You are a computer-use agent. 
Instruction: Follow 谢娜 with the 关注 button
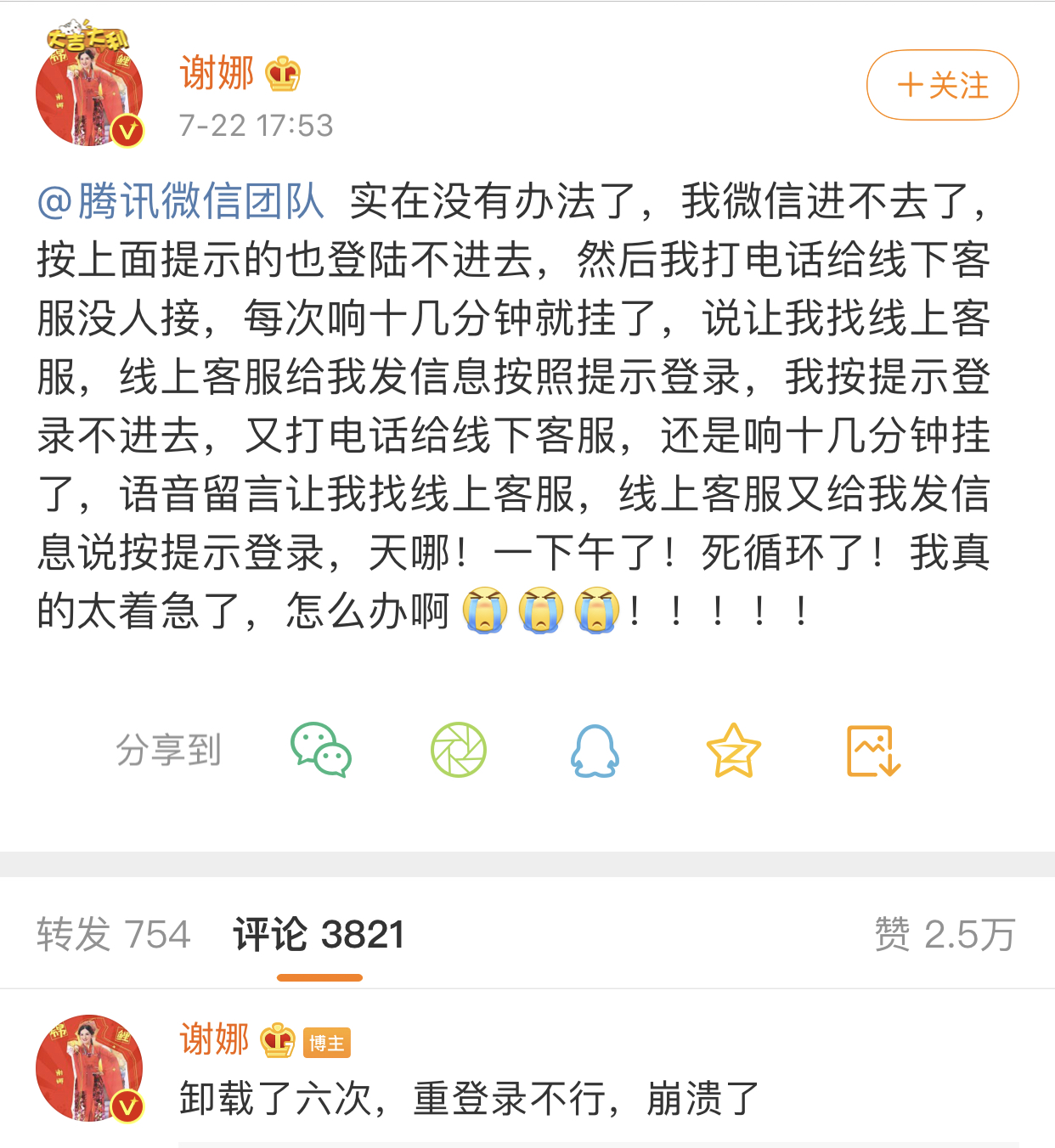942,85
